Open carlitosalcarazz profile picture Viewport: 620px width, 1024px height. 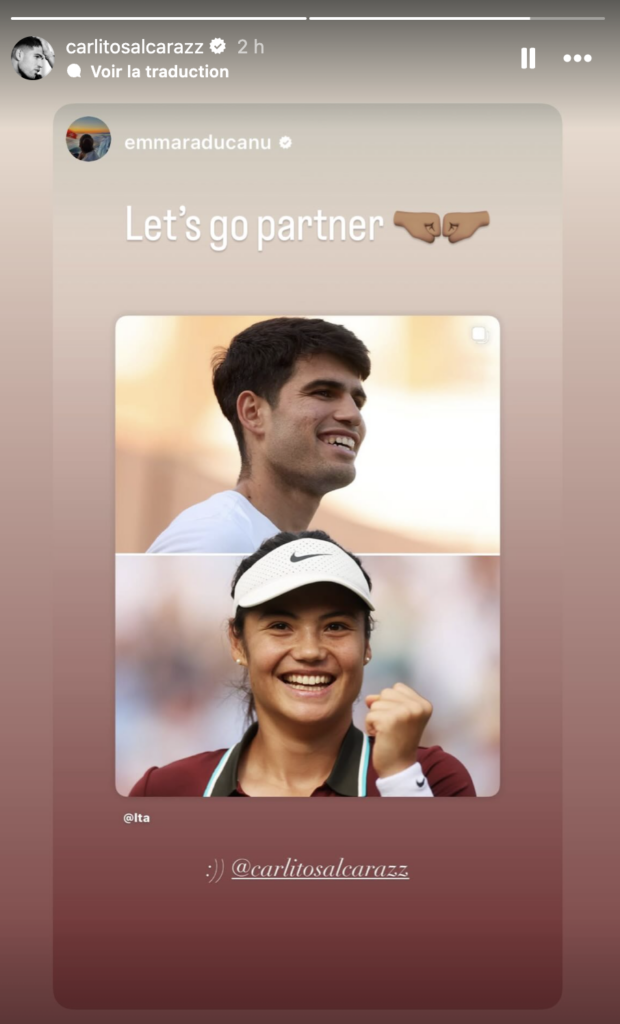coord(33,58)
